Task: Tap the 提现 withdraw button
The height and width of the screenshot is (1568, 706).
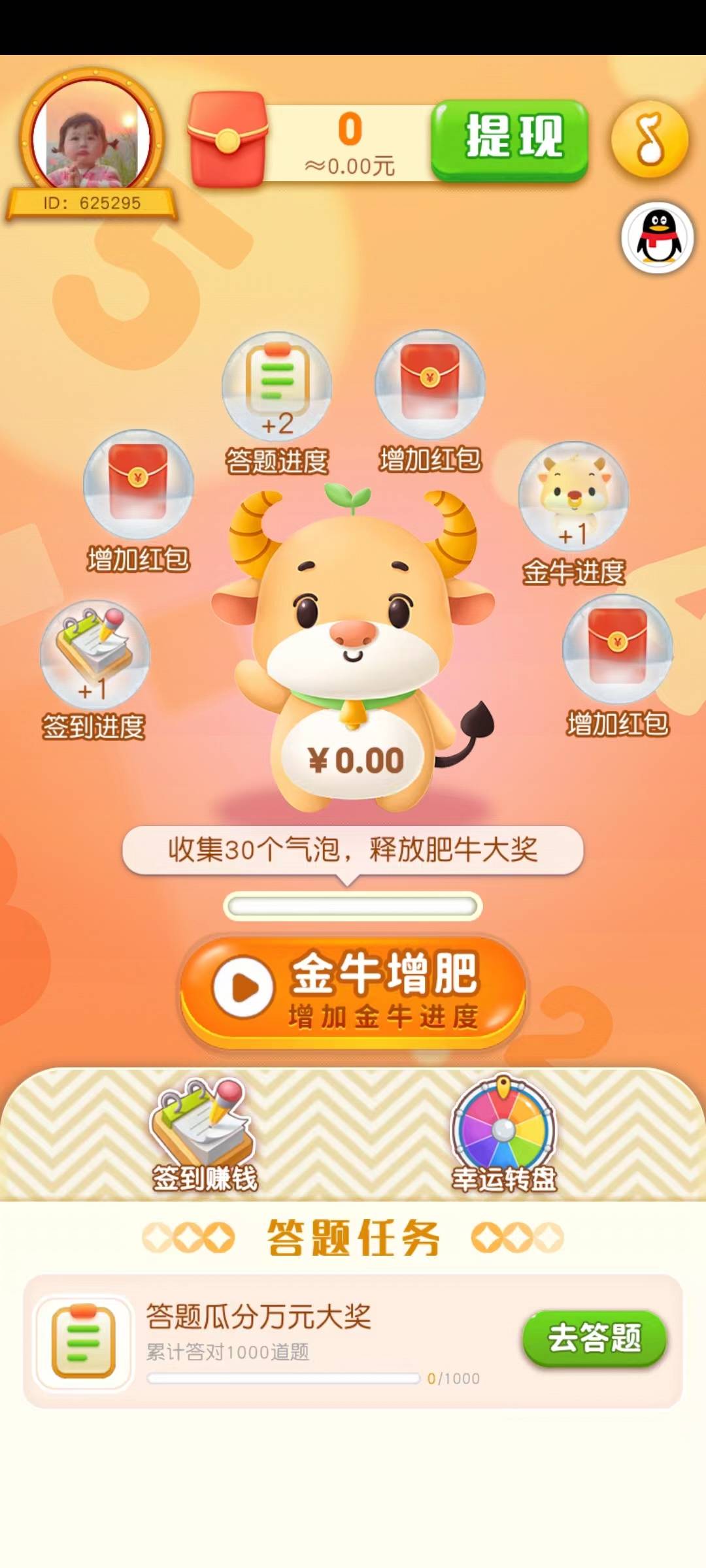Action: pyautogui.click(x=510, y=139)
